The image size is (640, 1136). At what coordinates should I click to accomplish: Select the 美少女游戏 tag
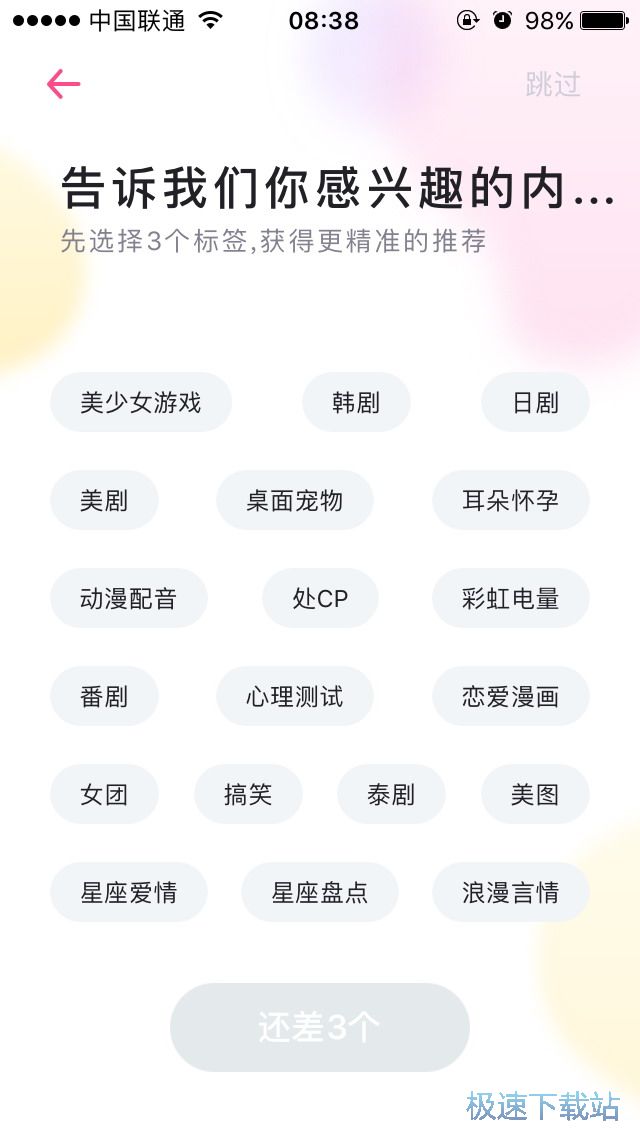click(141, 403)
